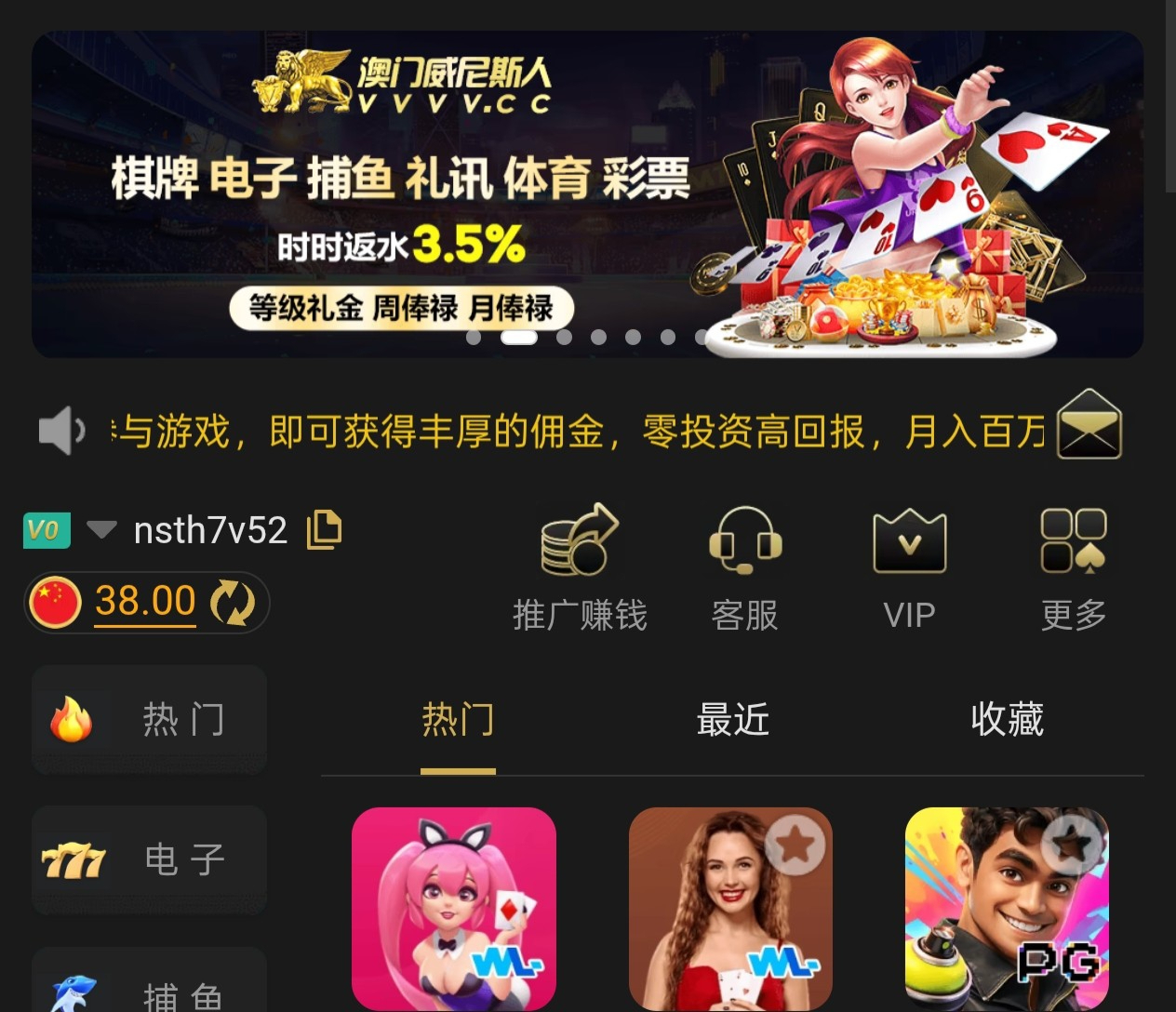This screenshot has height=1012, width=1176.
Task: Expand the account dropdown arrow
Action: pos(100,529)
